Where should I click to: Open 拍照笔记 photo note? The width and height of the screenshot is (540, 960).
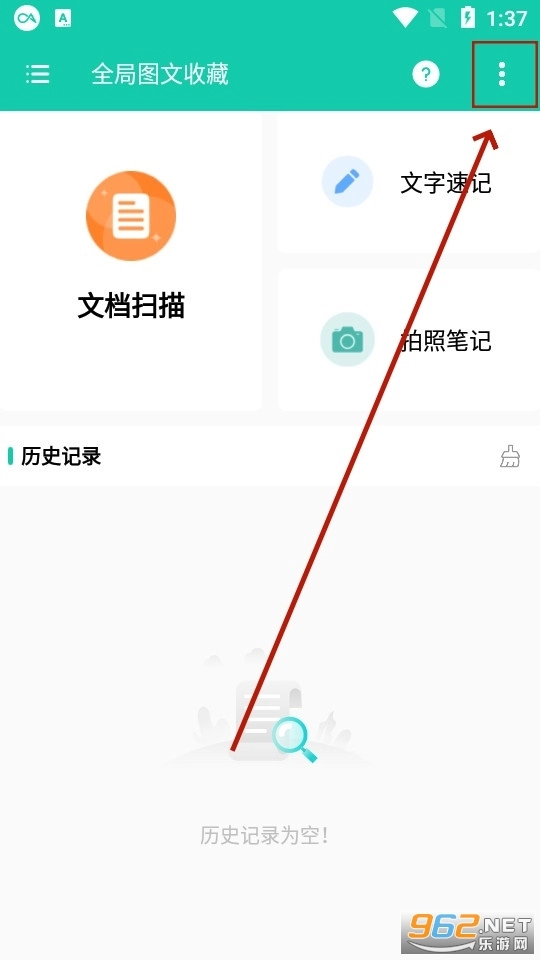click(408, 340)
